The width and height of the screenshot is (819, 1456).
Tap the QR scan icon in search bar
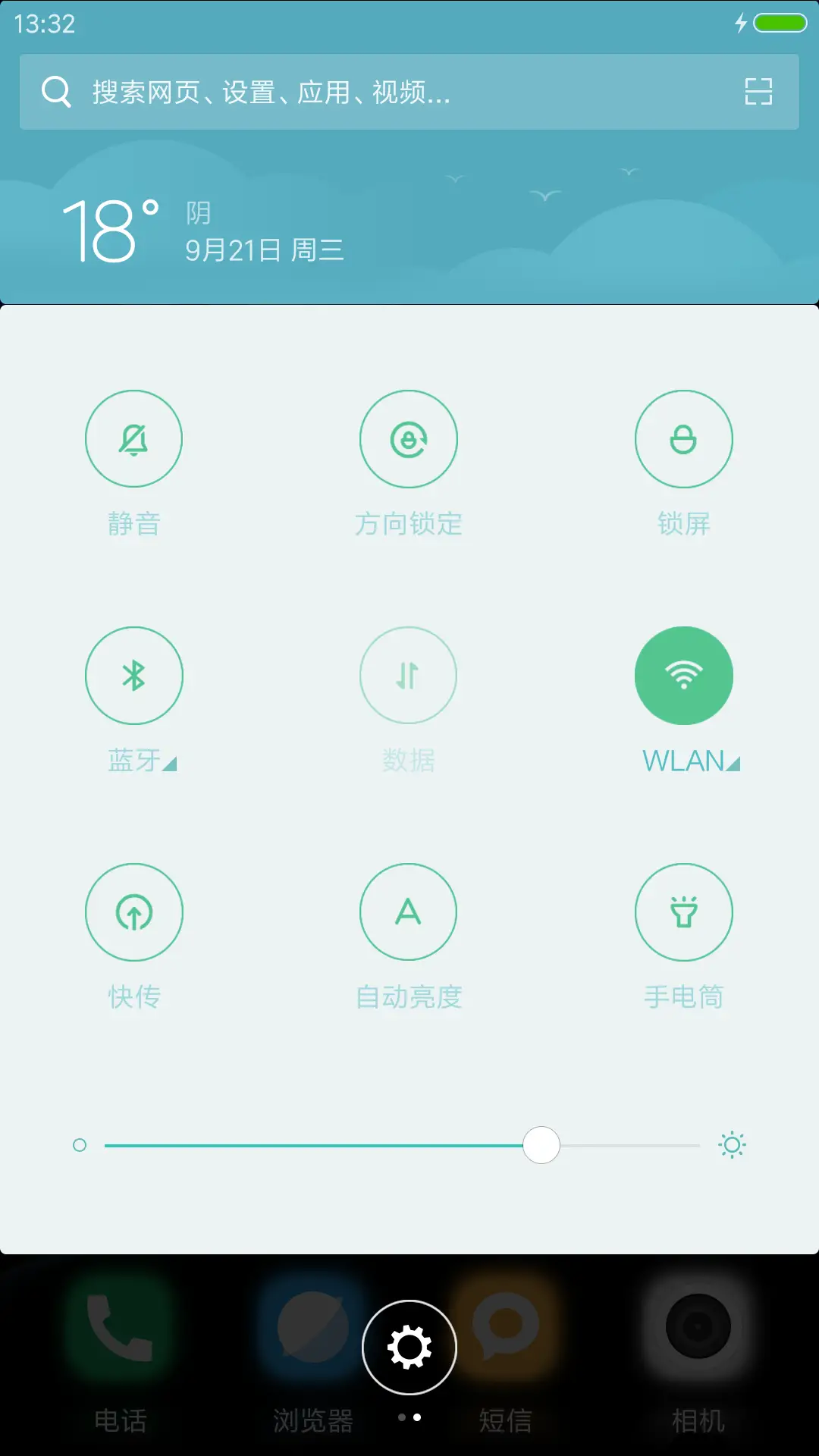pos(758,91)
